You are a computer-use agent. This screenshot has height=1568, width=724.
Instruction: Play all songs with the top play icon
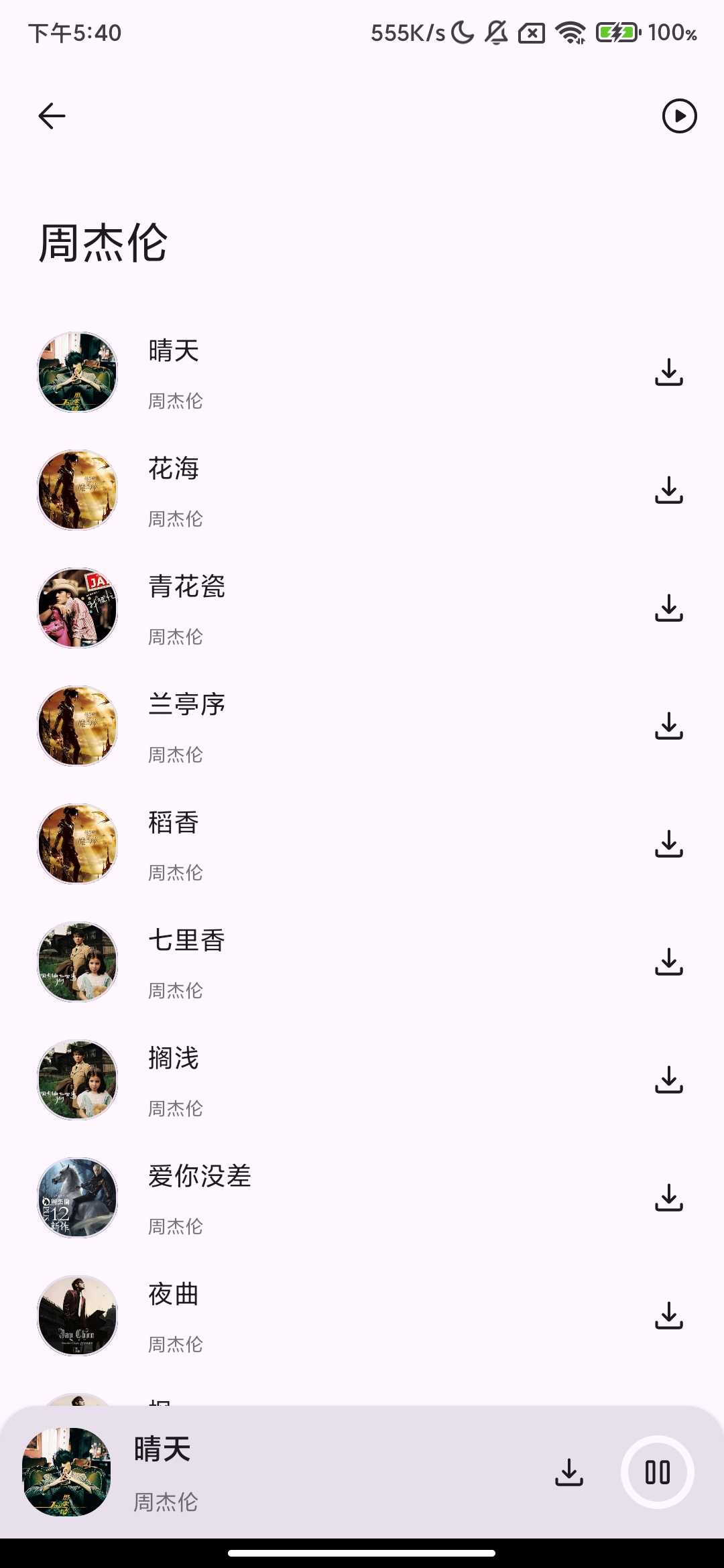click(x=679, y=116)
